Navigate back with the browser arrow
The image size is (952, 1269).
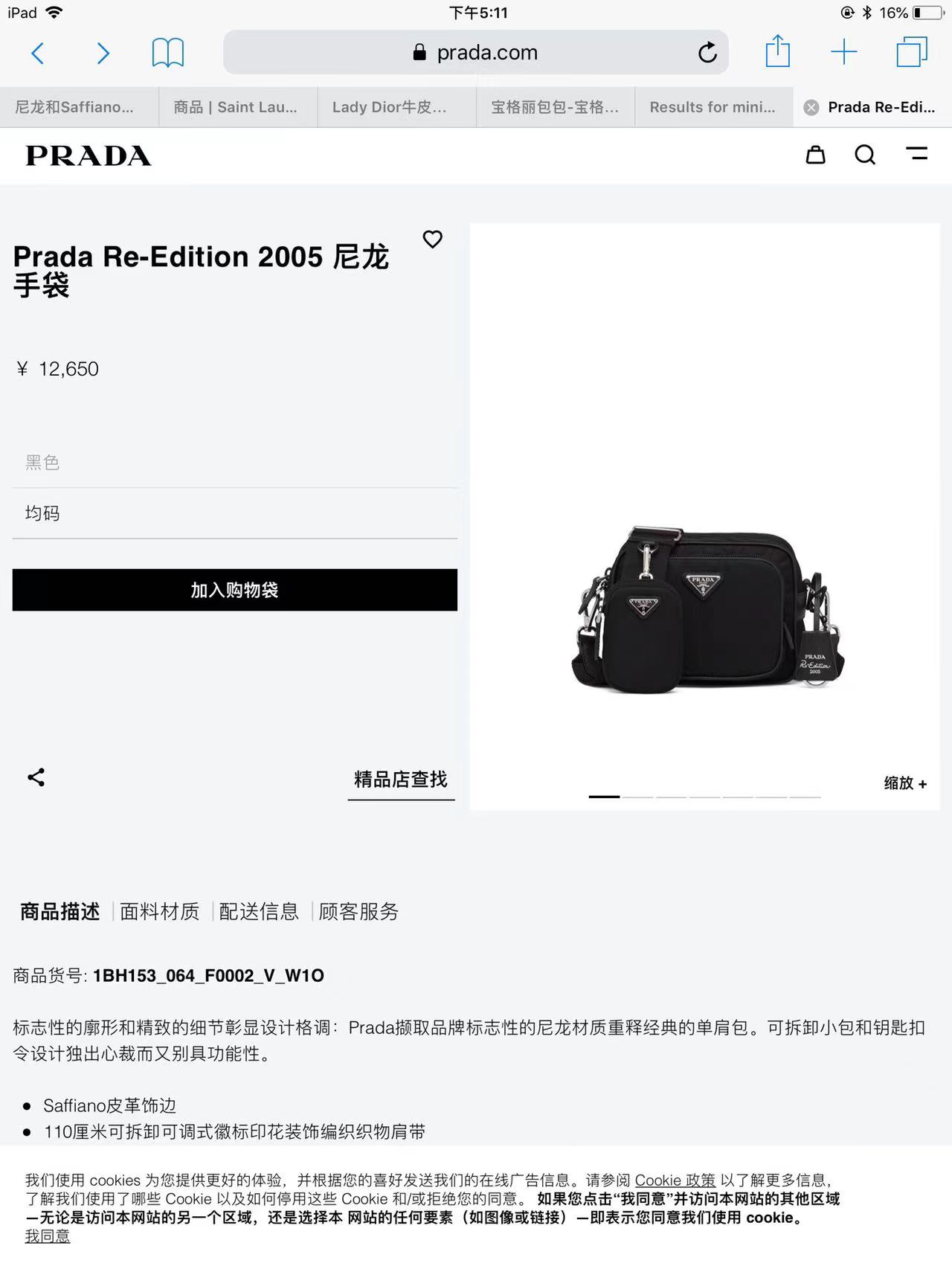[x=38, y=52]
